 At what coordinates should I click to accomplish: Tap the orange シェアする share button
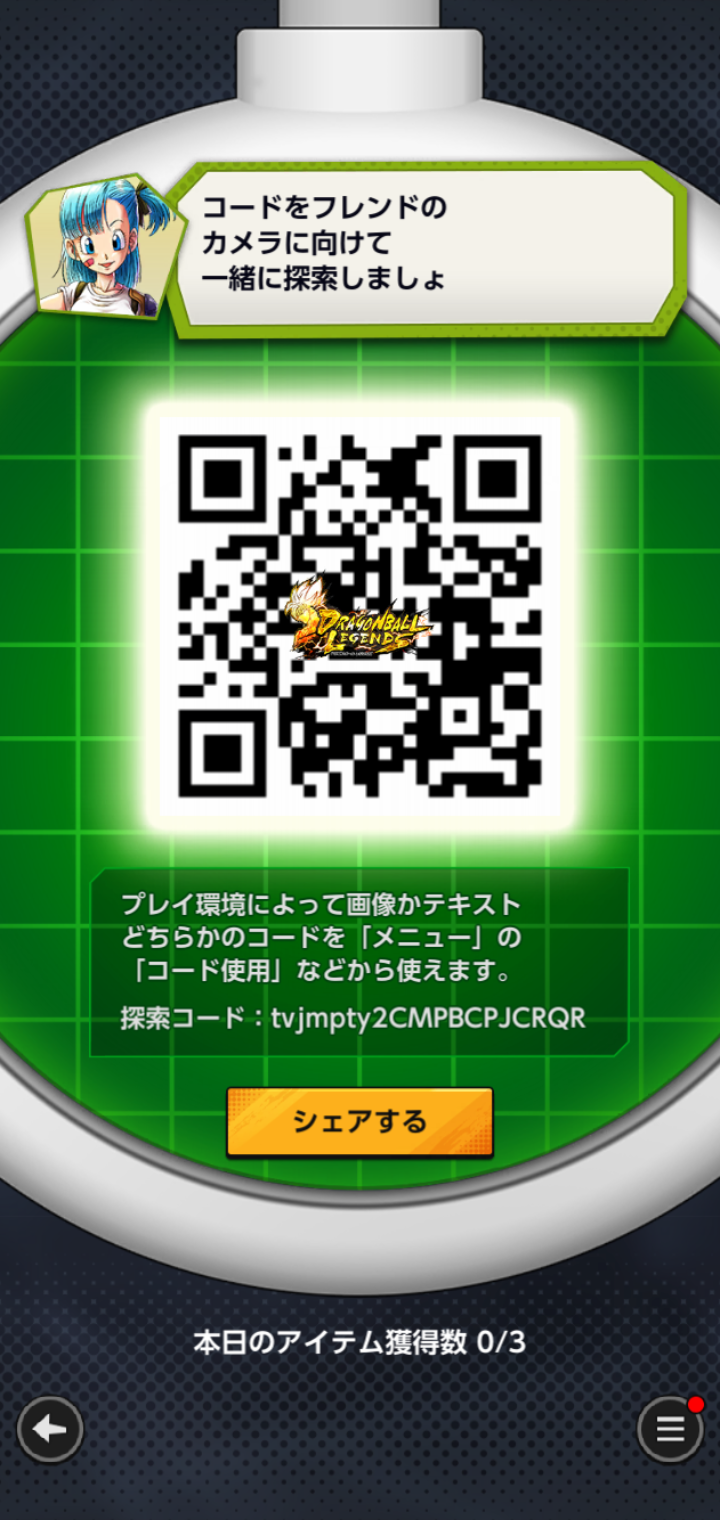click(x=360, y=1121)
